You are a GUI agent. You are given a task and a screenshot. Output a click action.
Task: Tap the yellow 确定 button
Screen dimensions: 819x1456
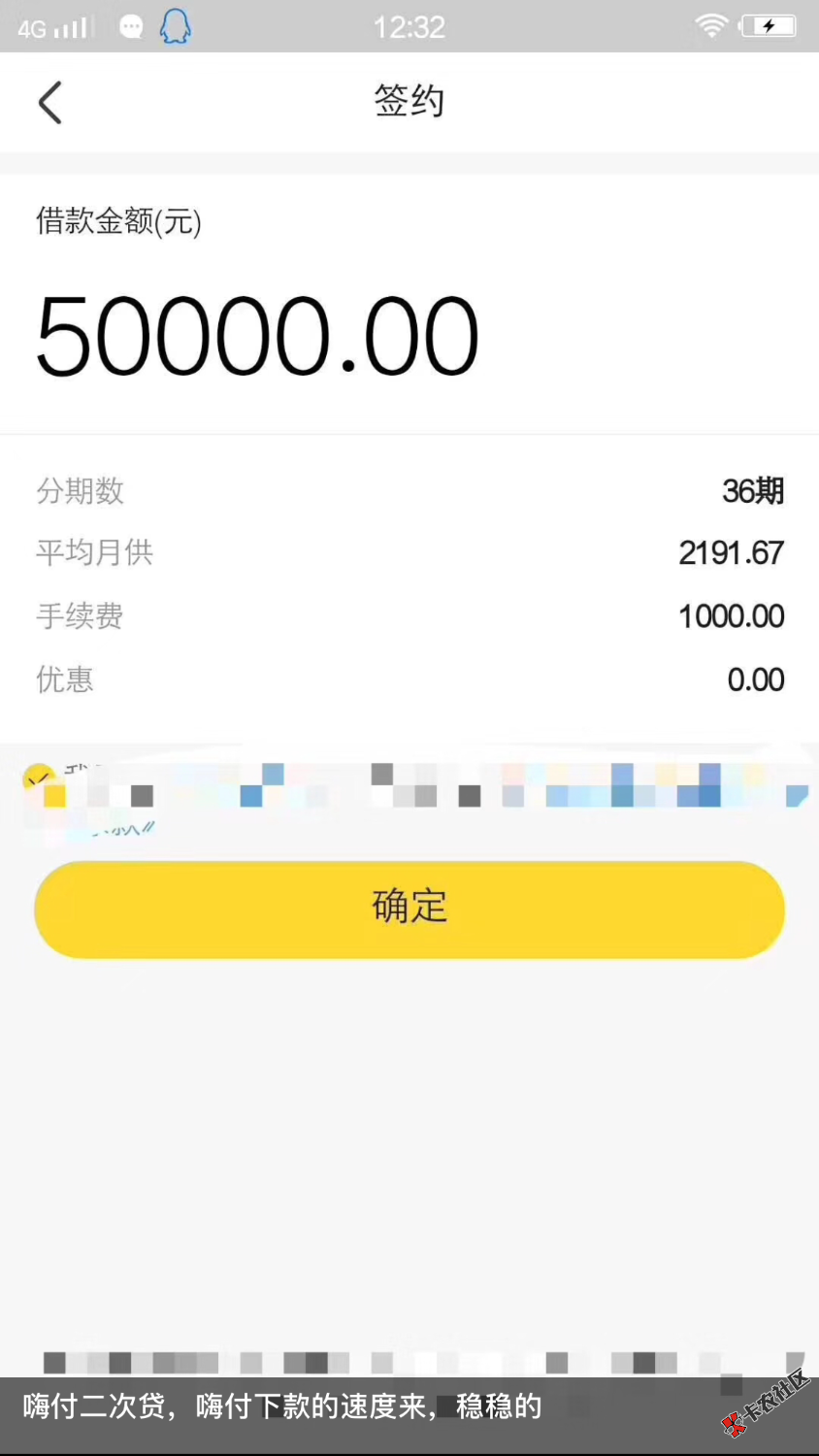[x=409, y=910]
